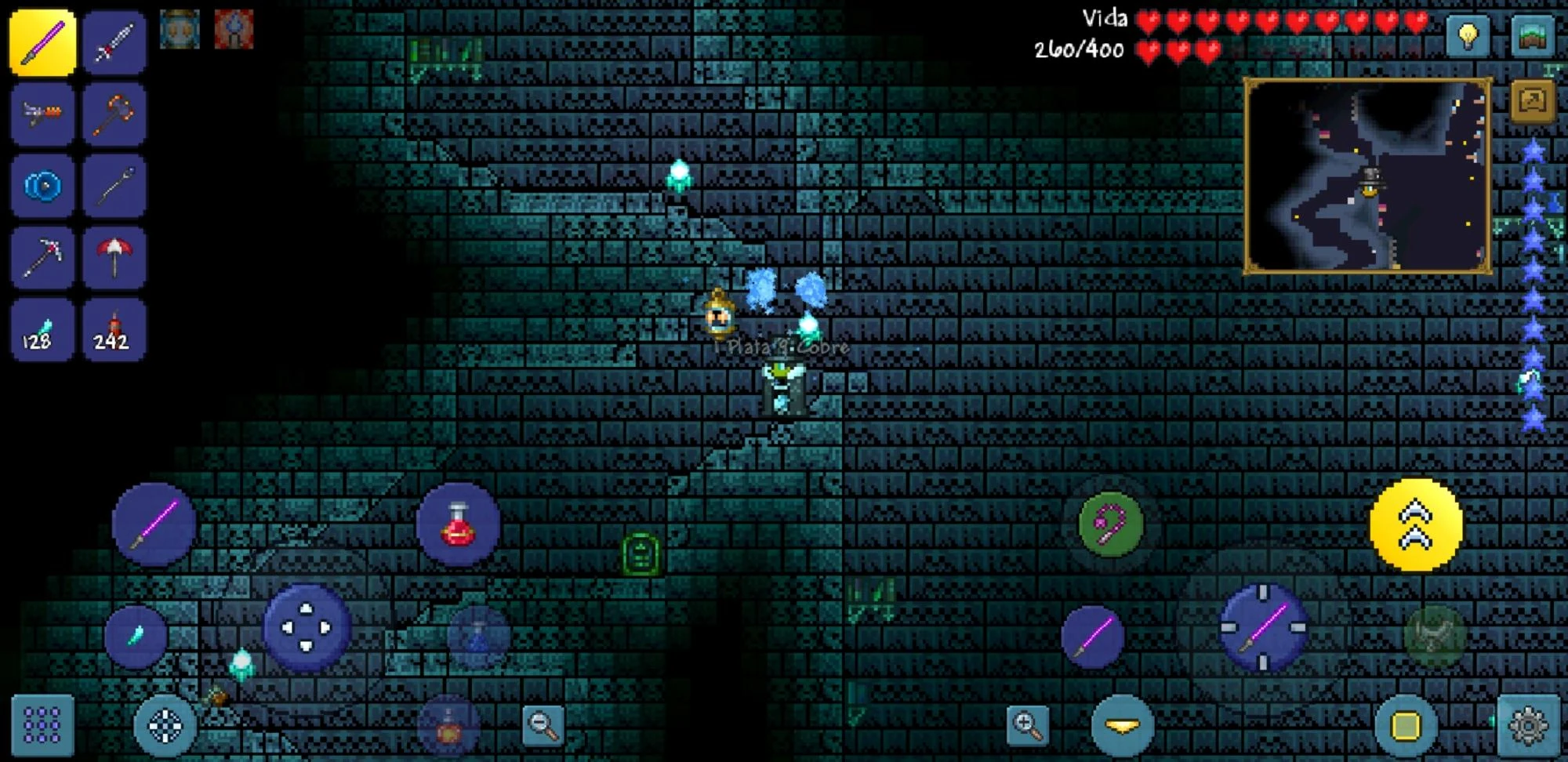Viewport: 1568px width, 762px height.
Task: Zoom out with the minus magnifier
Action: click(543, 726)
